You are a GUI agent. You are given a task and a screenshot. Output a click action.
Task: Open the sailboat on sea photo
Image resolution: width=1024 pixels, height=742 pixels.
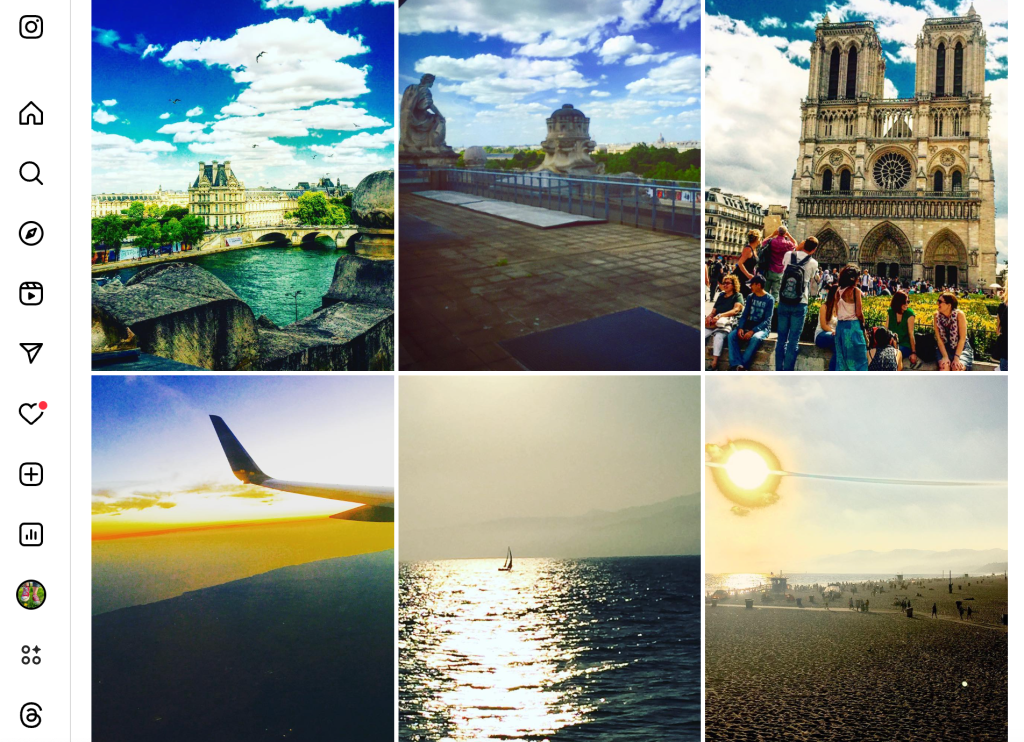point(549,558)
